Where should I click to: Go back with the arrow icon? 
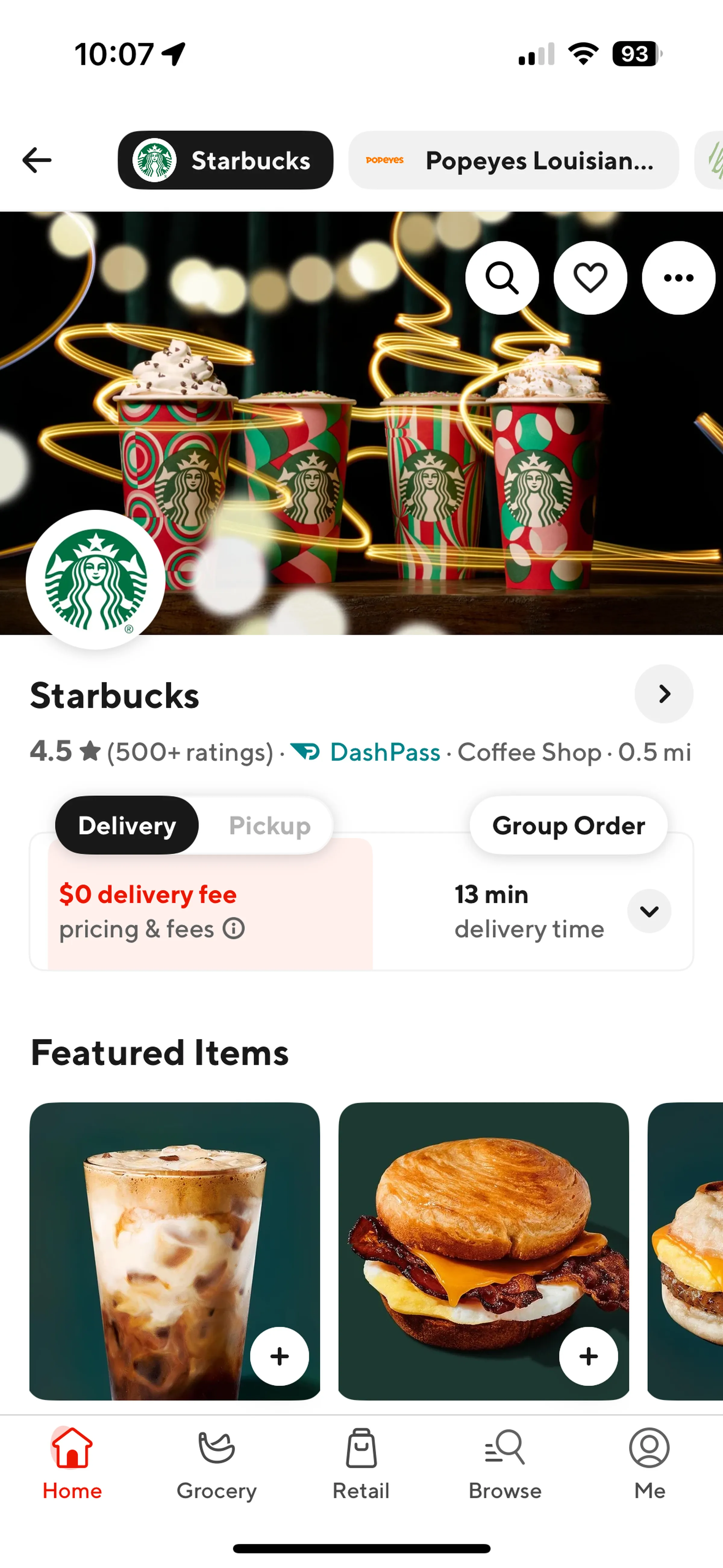(x=36, y=161)
